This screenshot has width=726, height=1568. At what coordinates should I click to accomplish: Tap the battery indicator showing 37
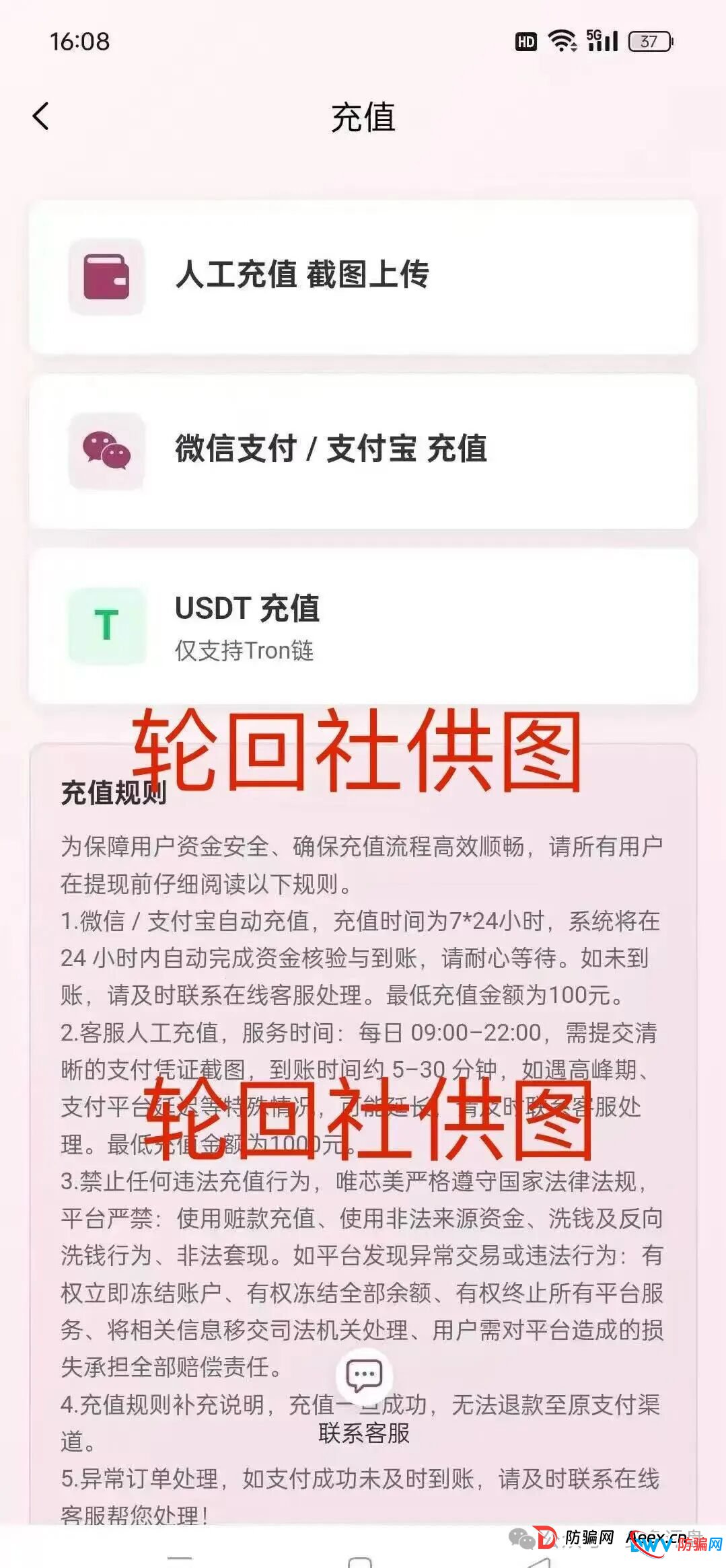click(648, 42)
